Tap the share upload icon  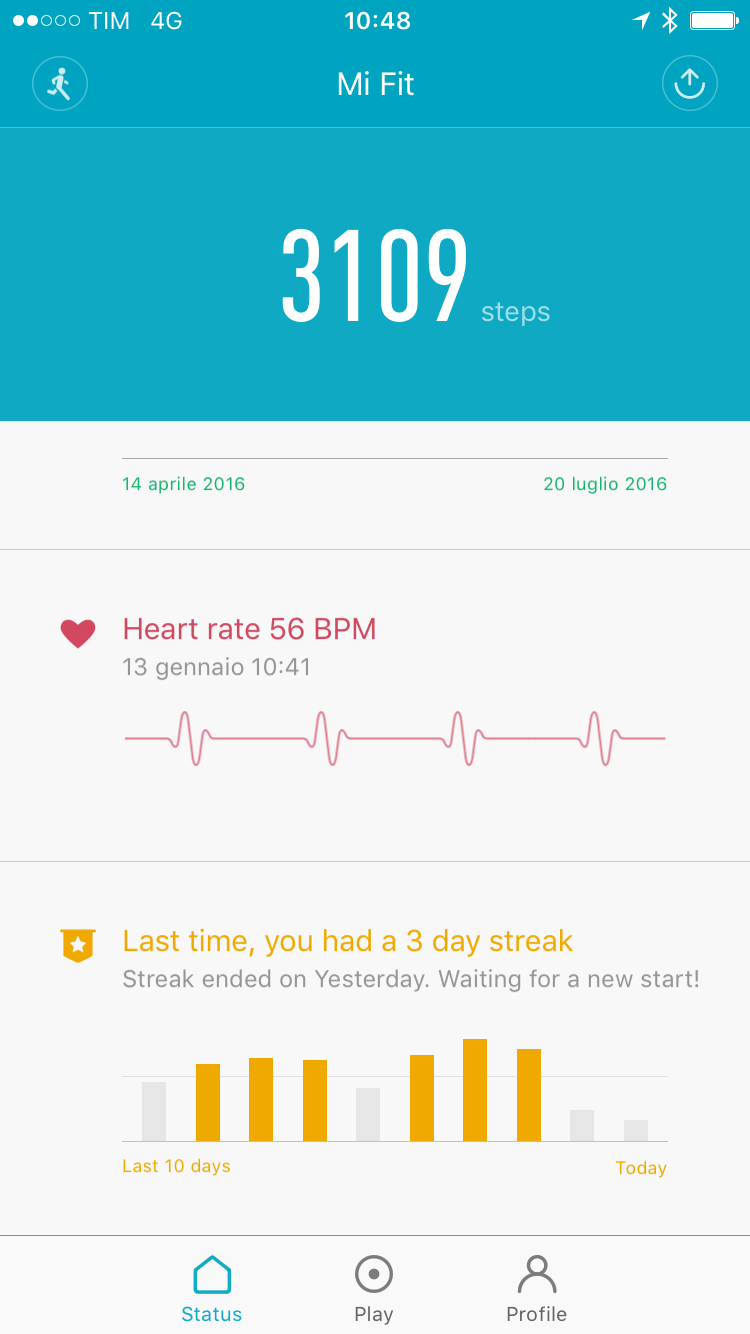(x=690, y=84)
